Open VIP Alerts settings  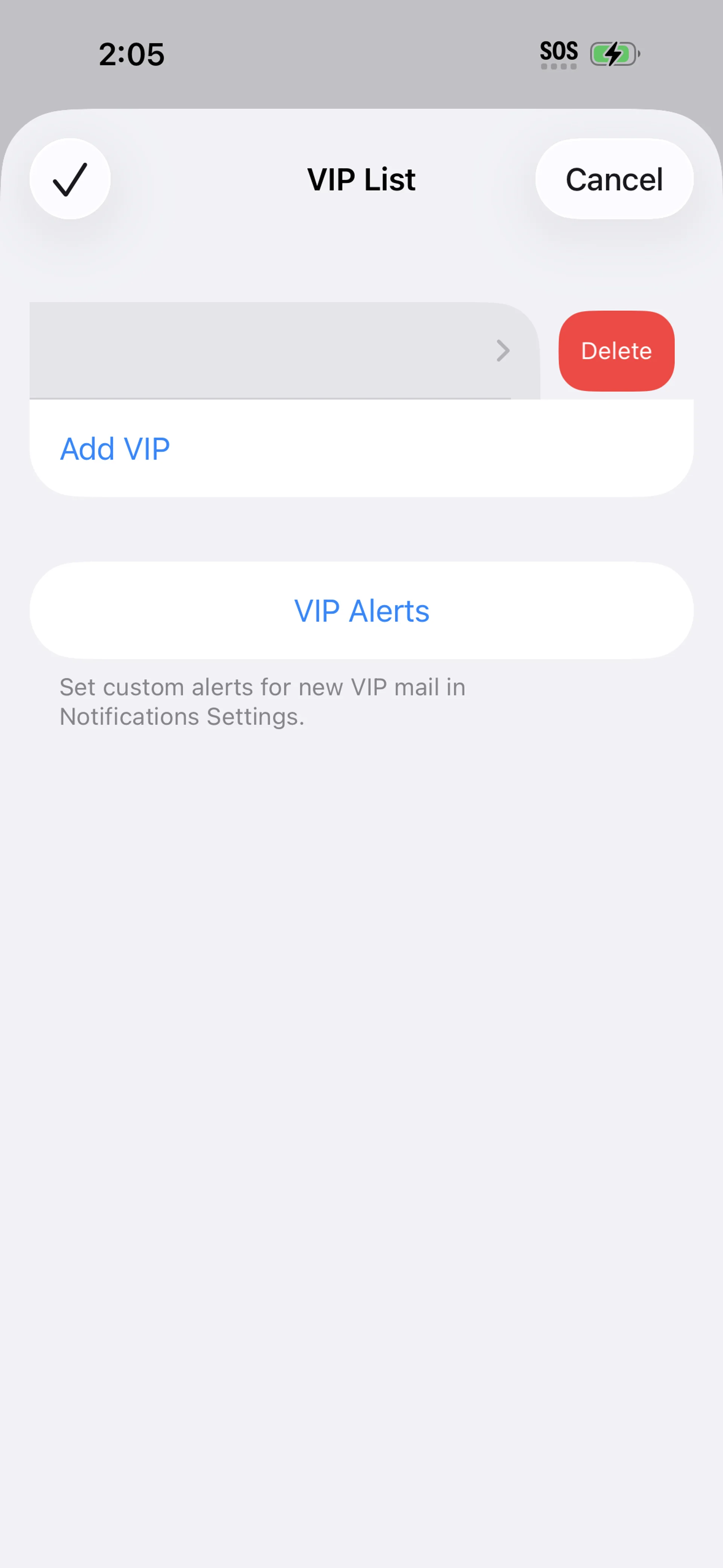click(x=361, y=611)
